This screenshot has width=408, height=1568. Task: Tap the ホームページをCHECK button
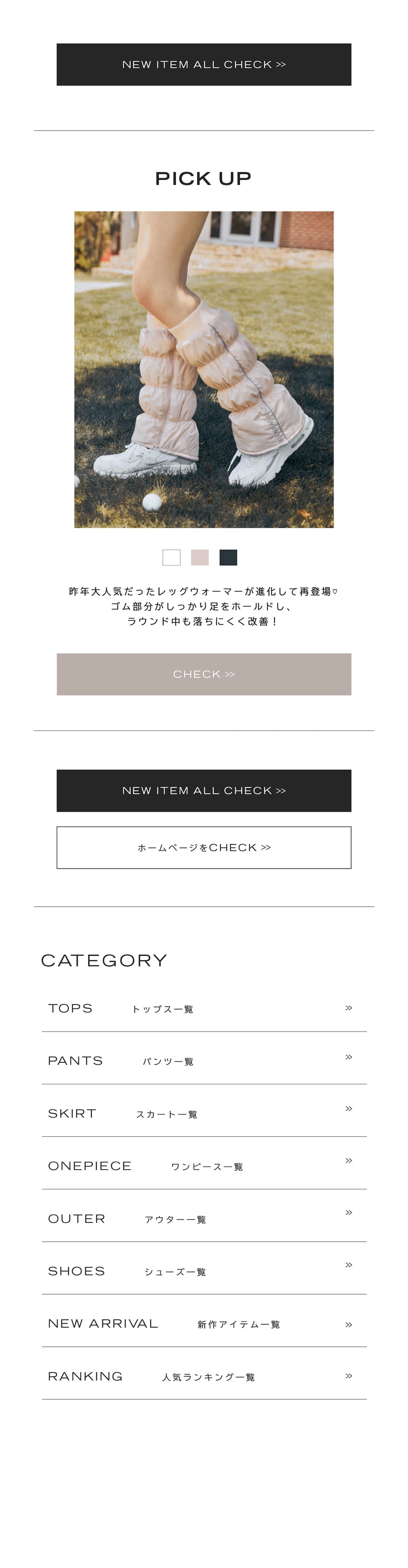click(204, 847)
